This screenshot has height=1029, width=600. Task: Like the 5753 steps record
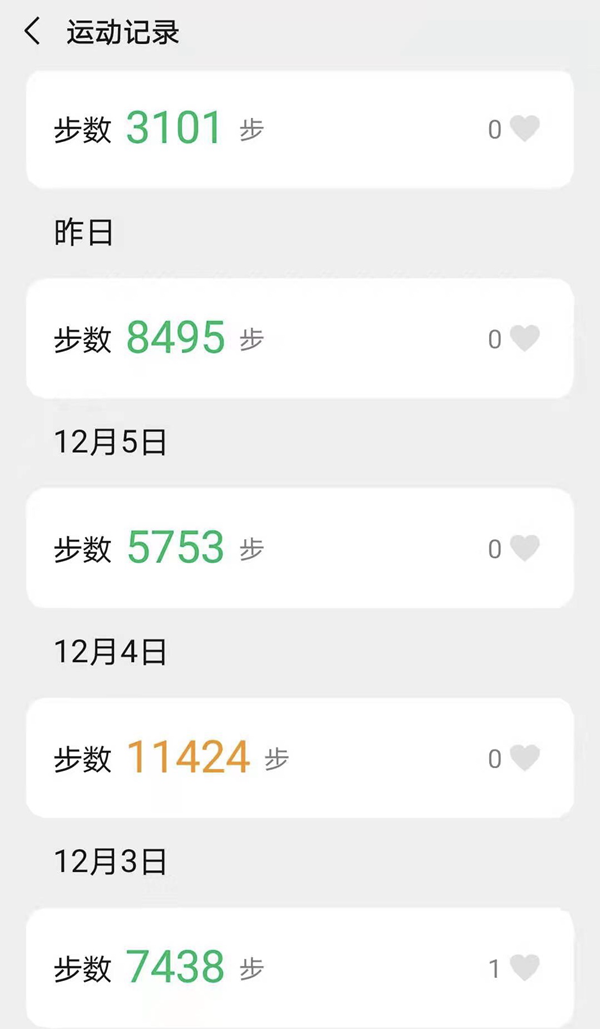pyautogui.click(x=525, y=548)
